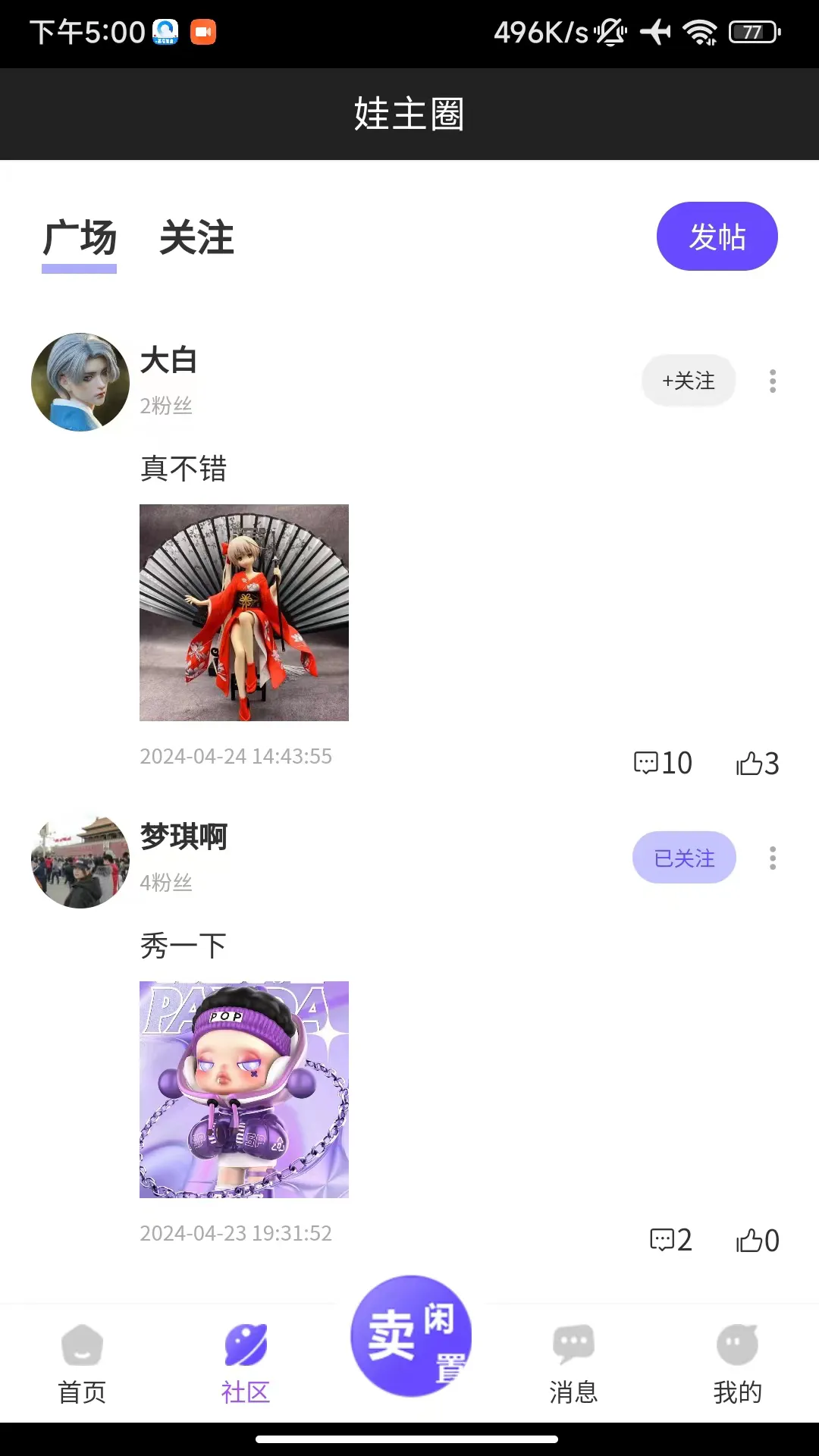Image resolution: width=819 pixels, height=1456 pixels.
Task: Open 梦琪啊's profile by tapping her name
Action: click(183, 837)
